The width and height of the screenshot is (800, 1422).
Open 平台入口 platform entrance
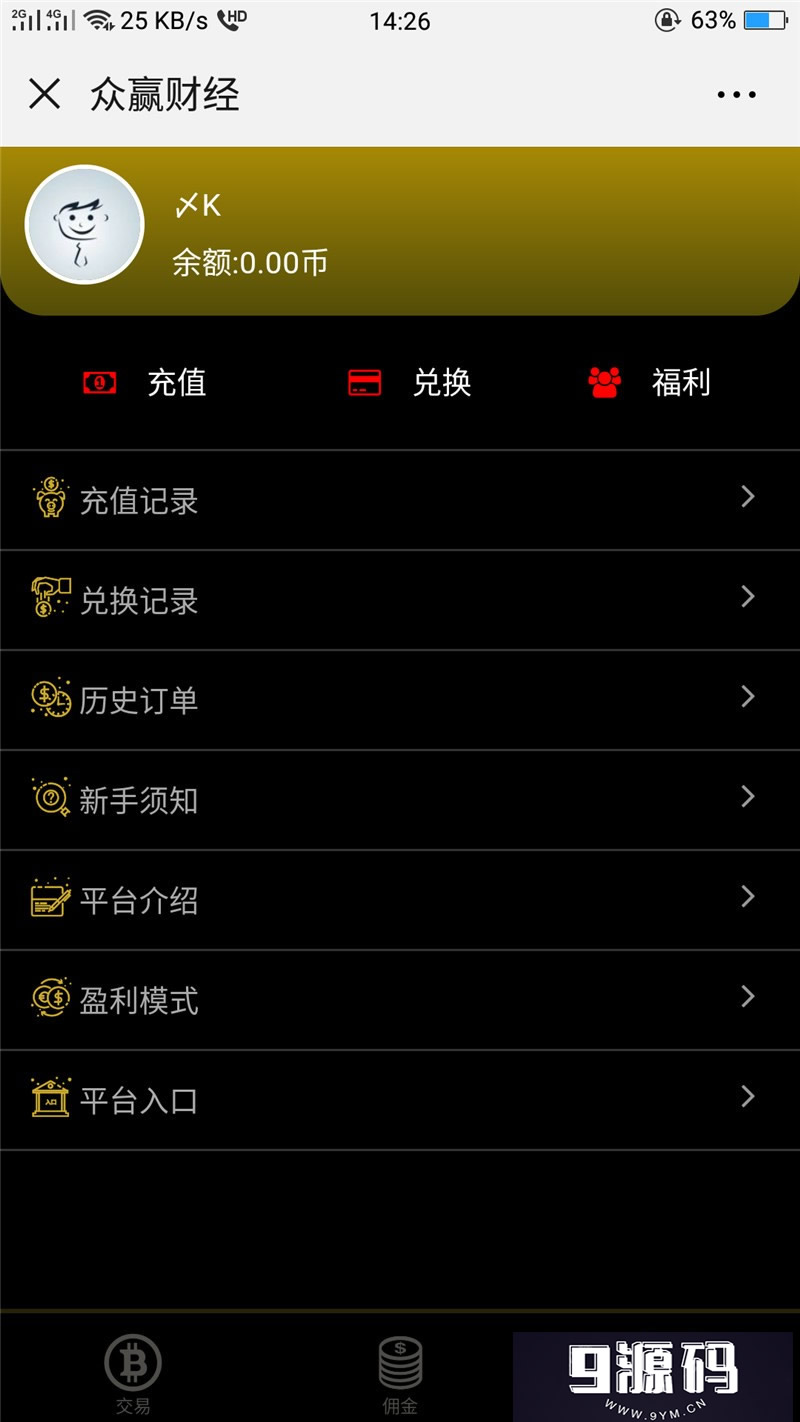[400, 1100]
